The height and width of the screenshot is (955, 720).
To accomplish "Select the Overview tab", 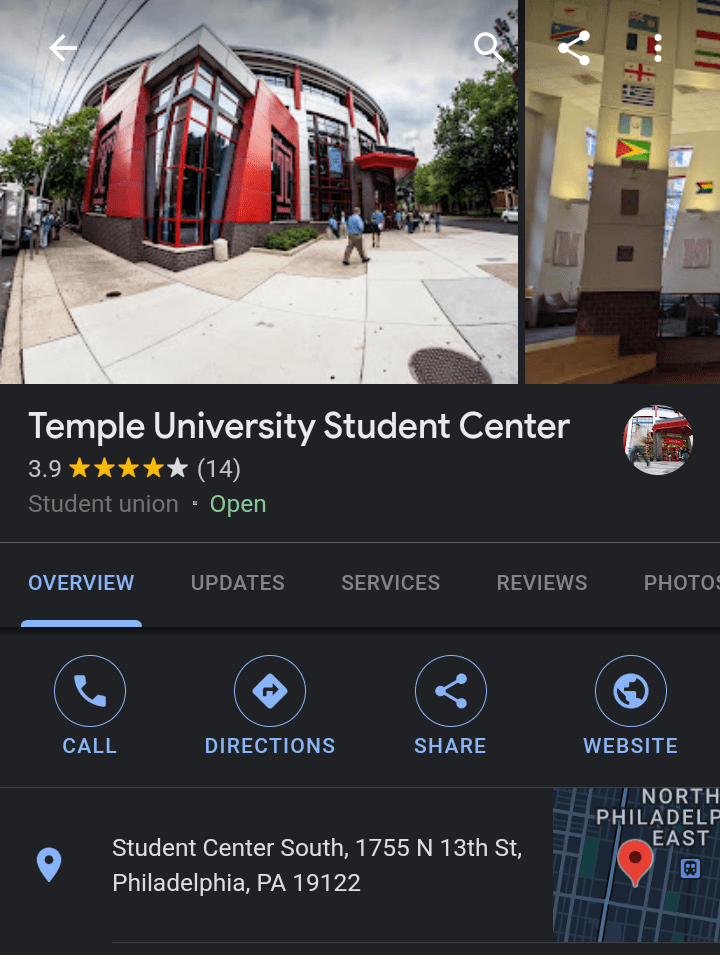I will pyautogui.click(x=81, y=583).
